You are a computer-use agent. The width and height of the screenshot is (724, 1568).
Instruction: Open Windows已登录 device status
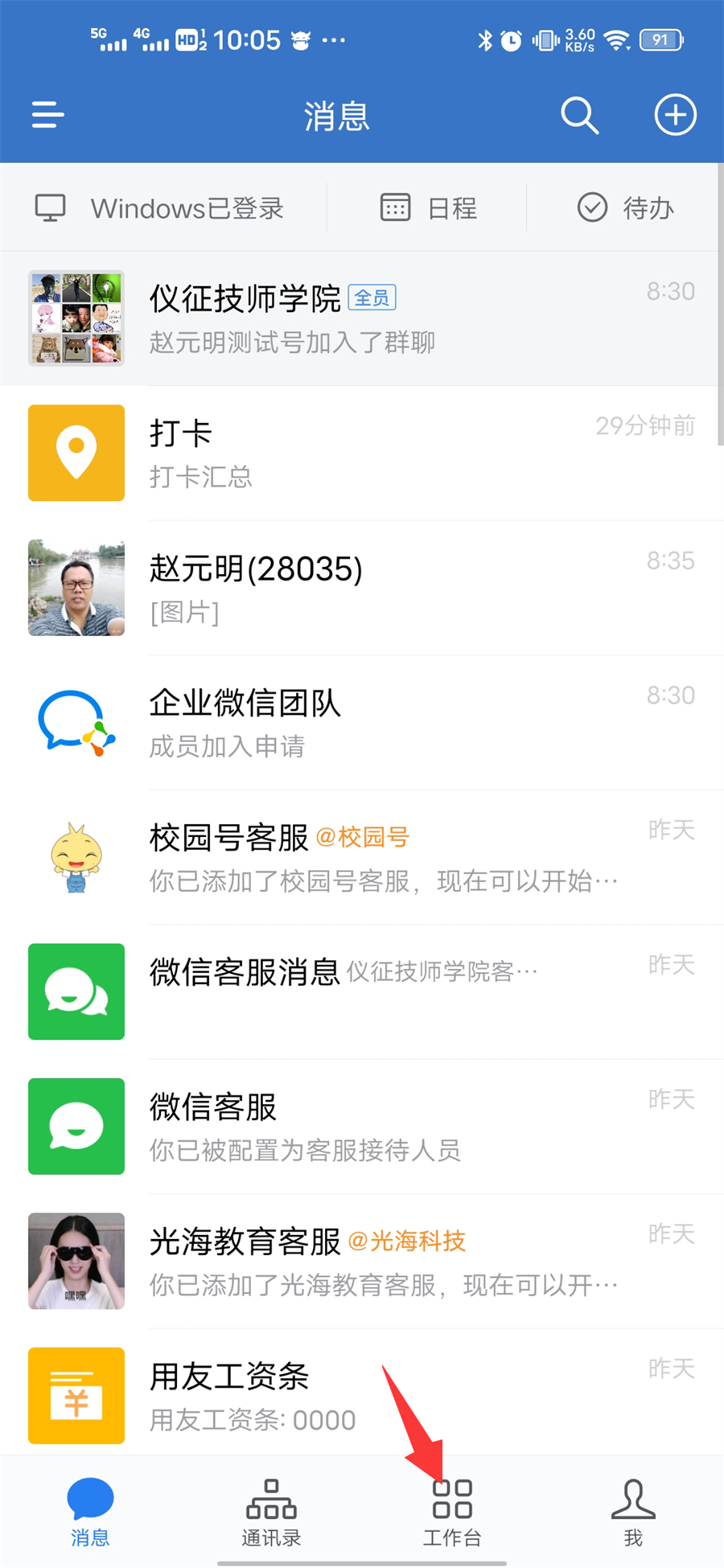(161, 208)
